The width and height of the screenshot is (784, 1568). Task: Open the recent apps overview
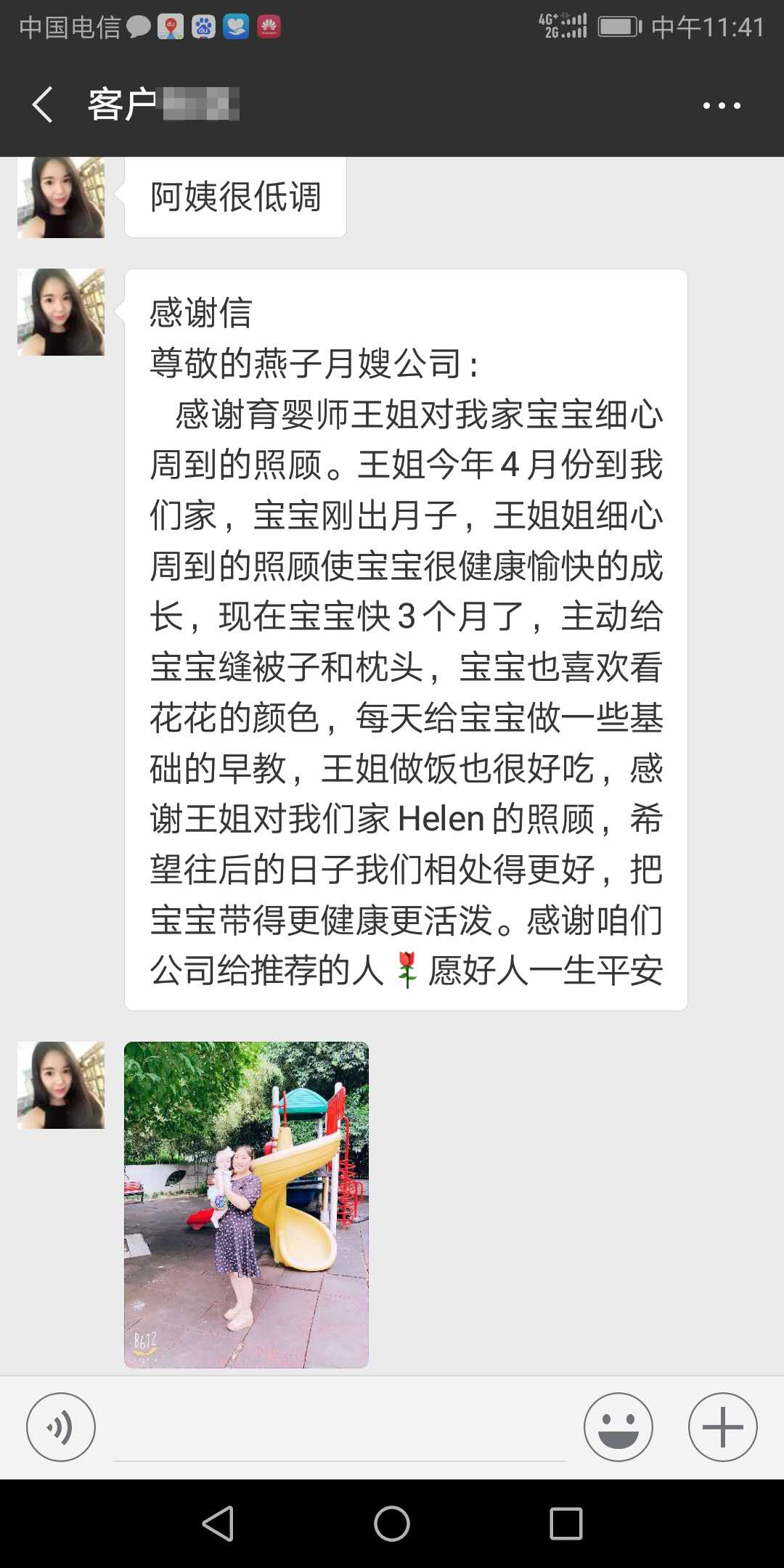566,1523
